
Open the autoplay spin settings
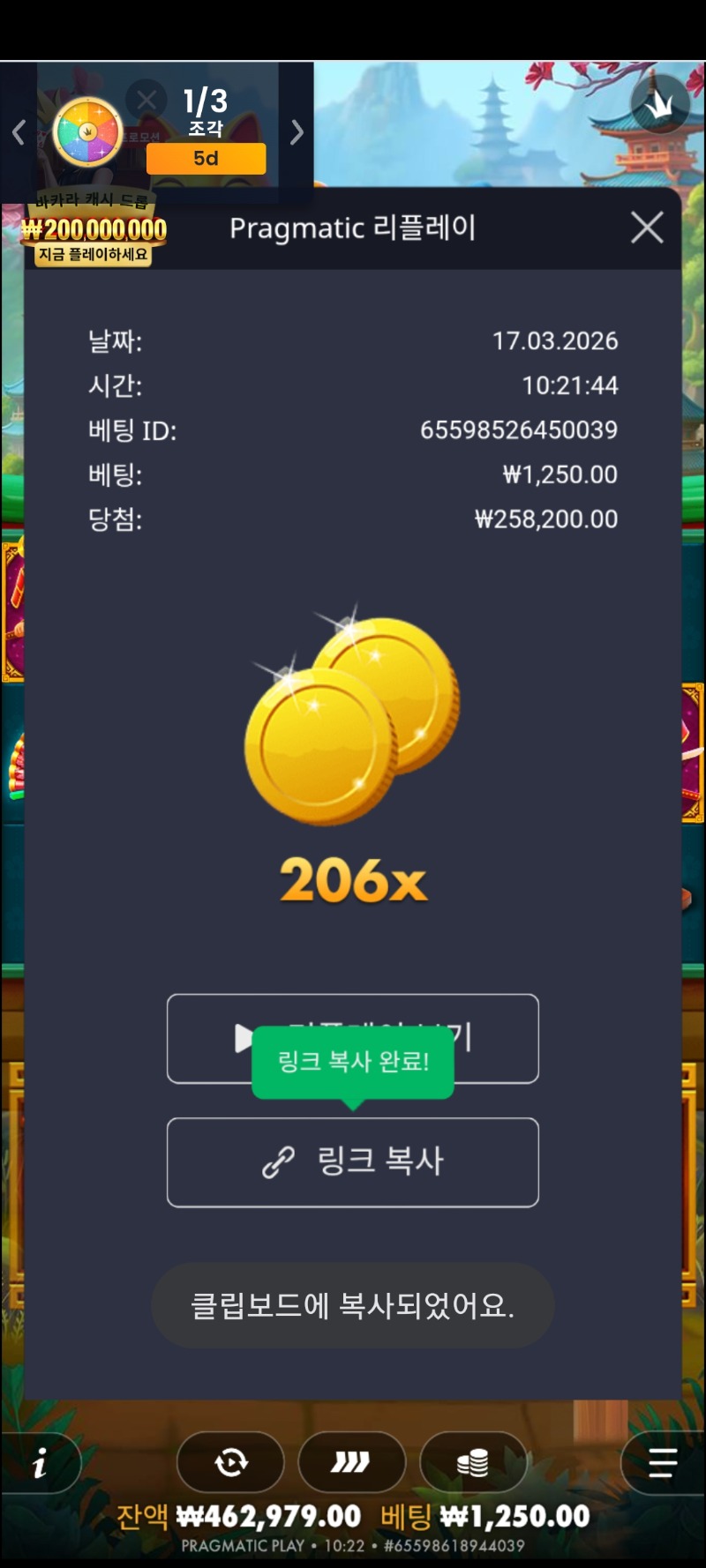pos(231,1463)
